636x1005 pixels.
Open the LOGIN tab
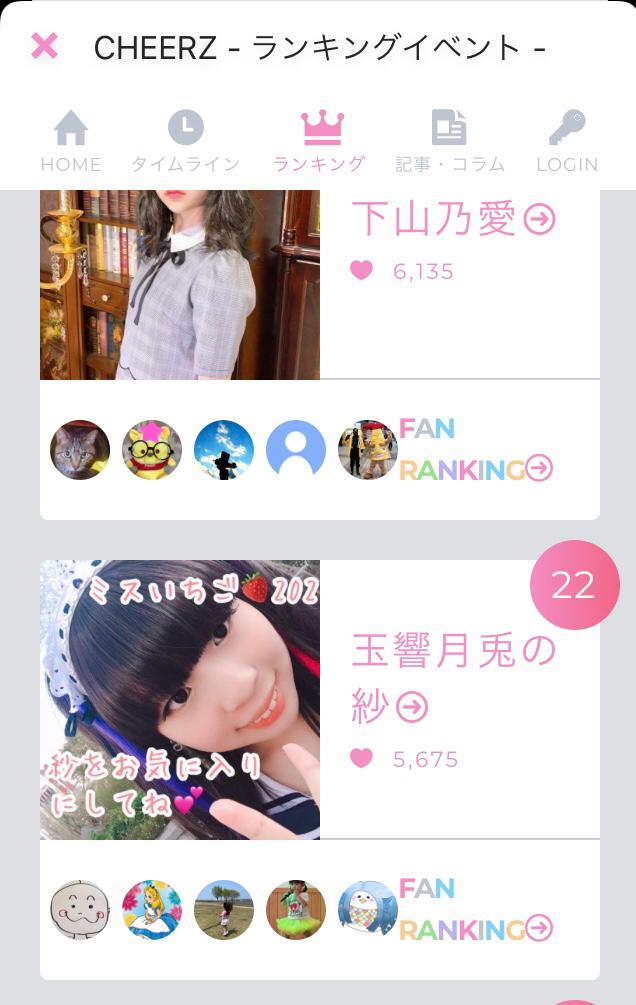click(x=566, y=142)
